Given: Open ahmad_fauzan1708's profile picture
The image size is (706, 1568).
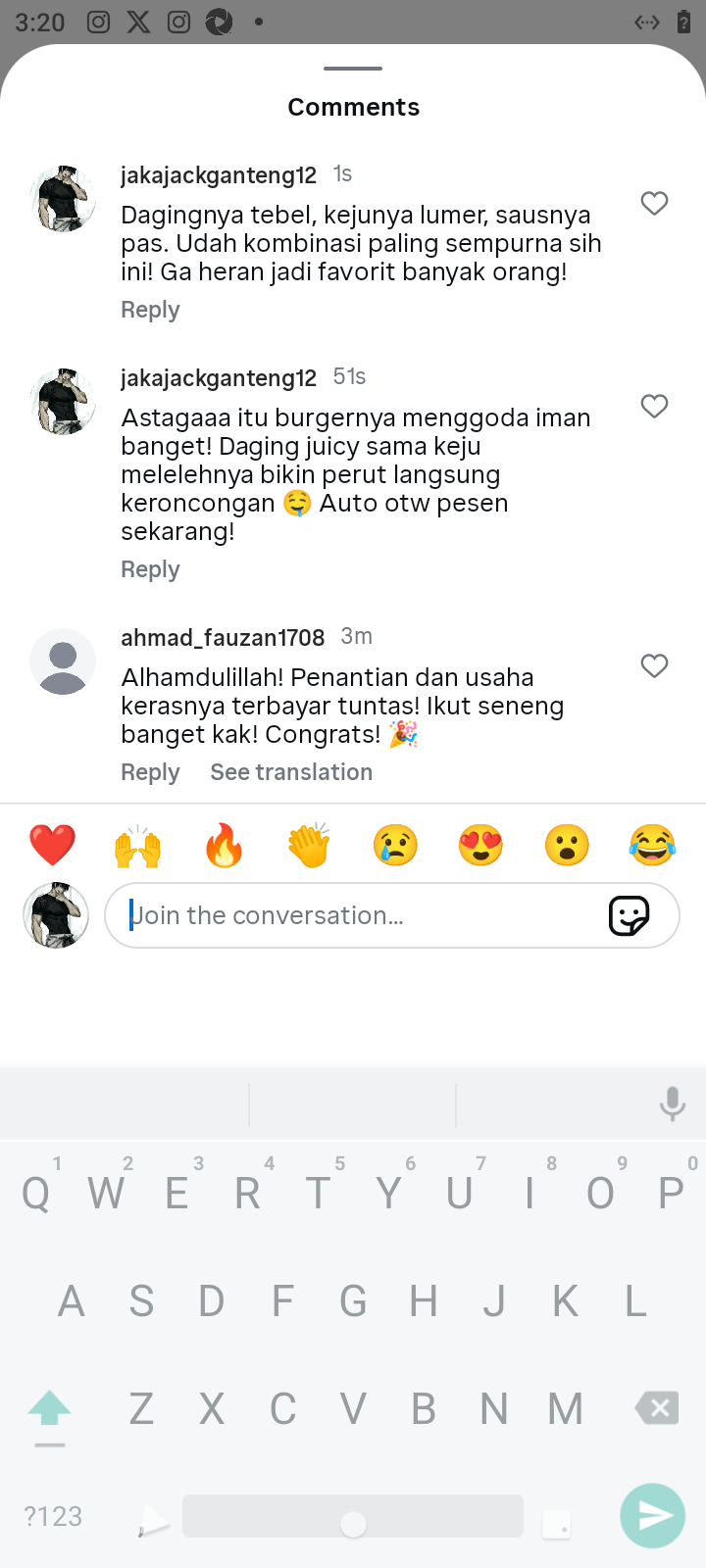Looking at the screenshot, I should click(63, 661).
